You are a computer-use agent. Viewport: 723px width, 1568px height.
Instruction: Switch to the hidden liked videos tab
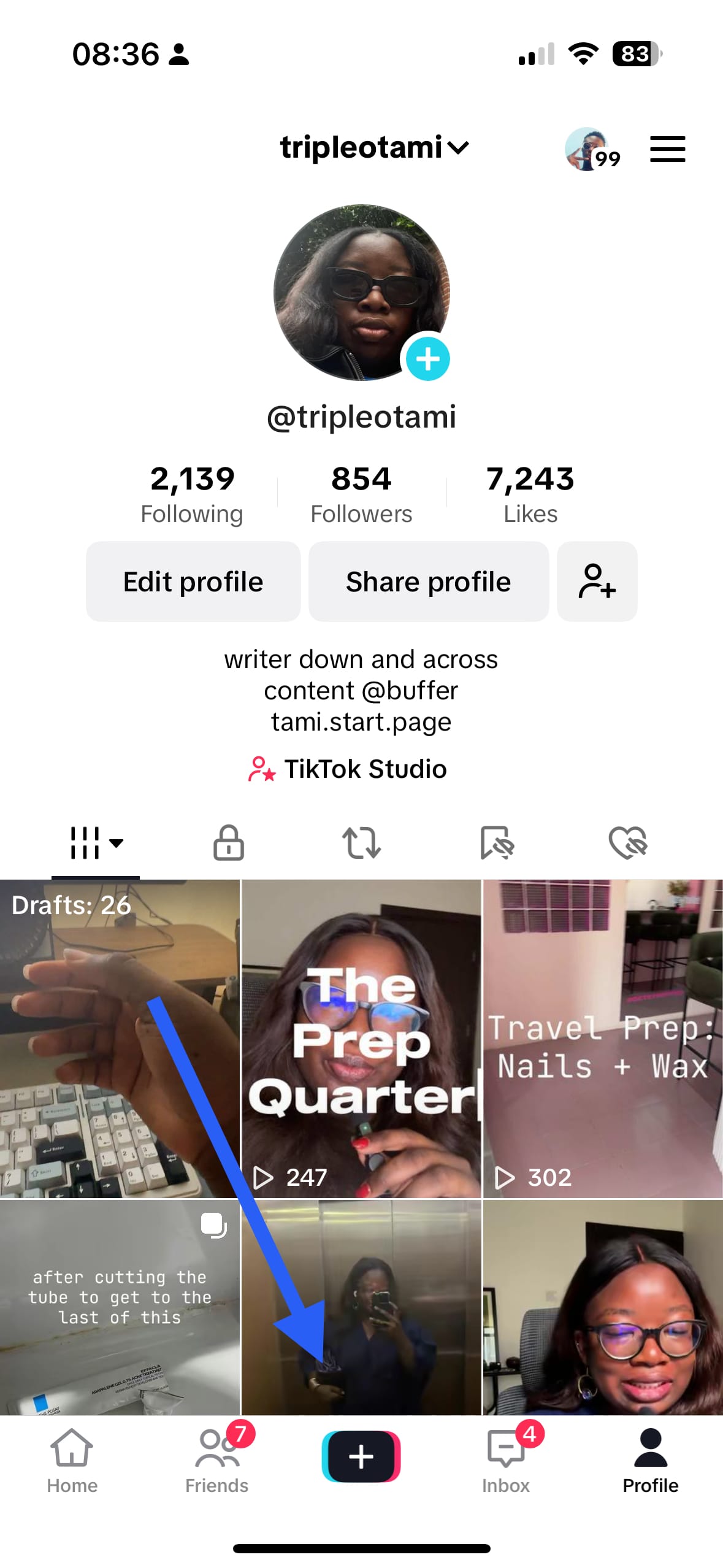[628, 843]
